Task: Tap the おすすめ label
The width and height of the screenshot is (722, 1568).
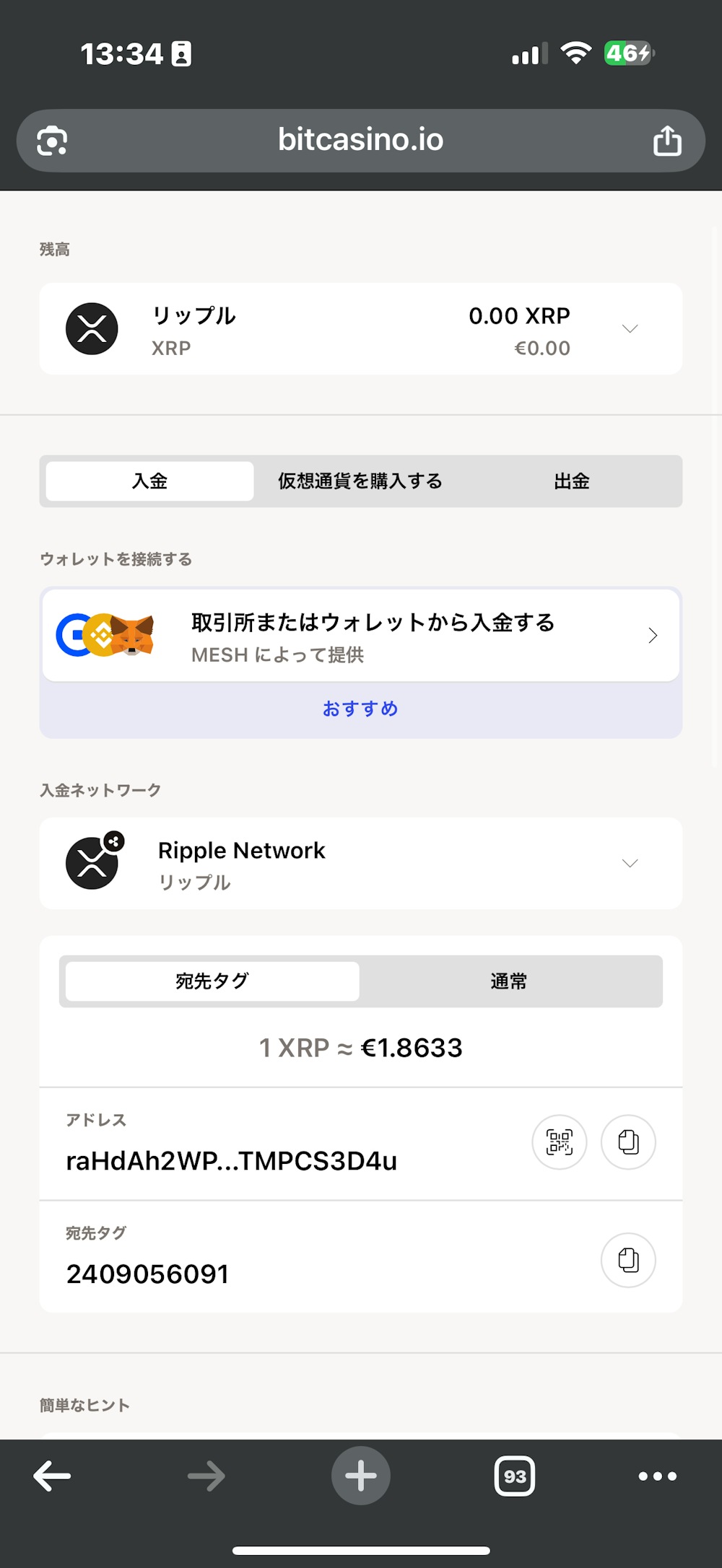Action: pos(360,709)
